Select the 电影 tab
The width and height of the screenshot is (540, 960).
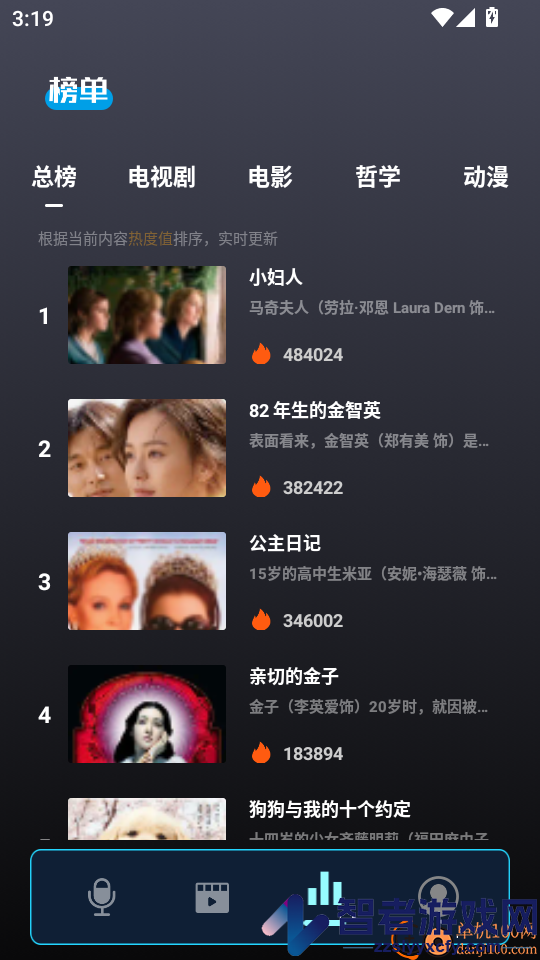[270, 178]
